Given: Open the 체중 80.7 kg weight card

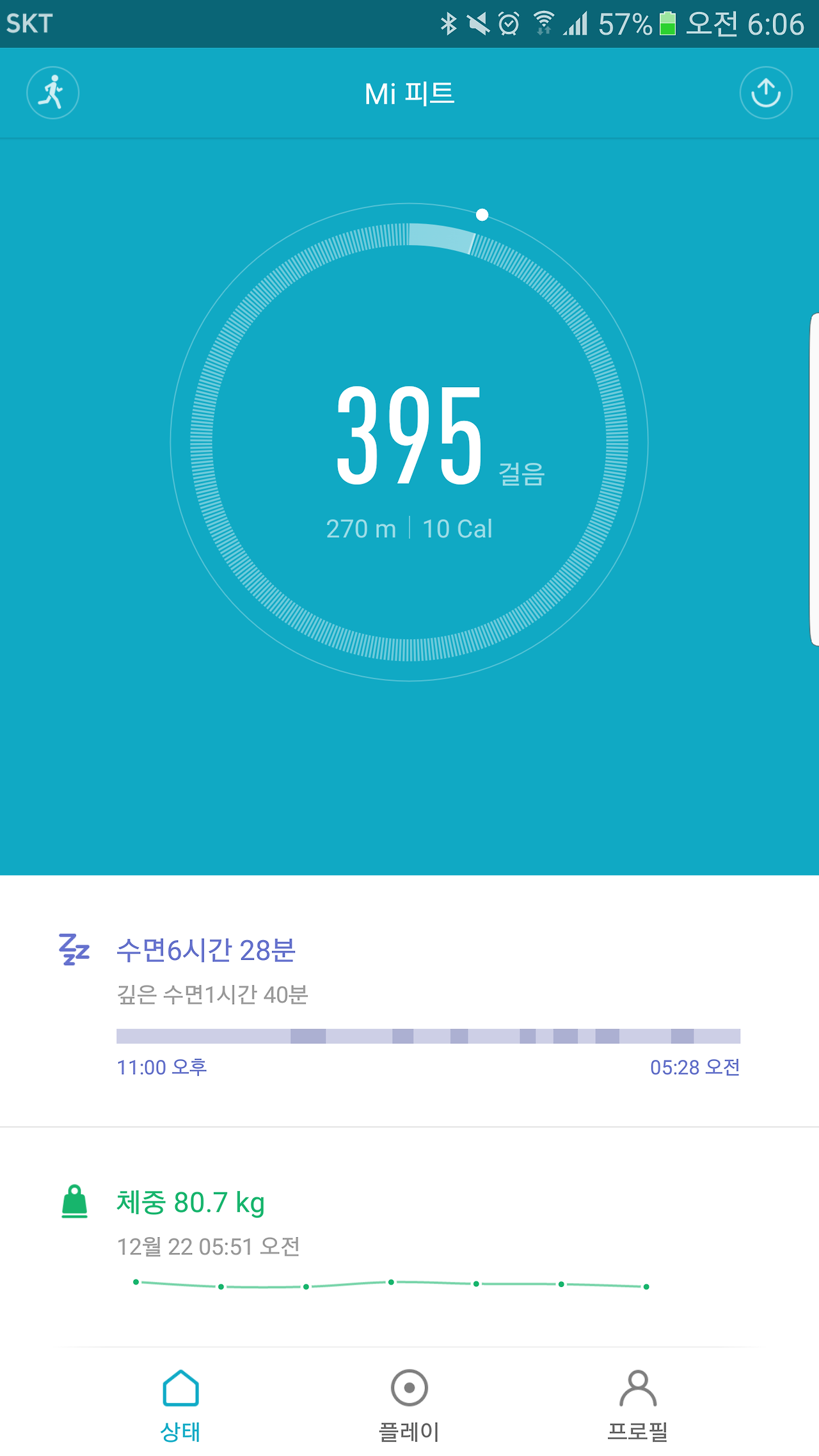Looking at the screenshot, I should [x=409, y=1238].
